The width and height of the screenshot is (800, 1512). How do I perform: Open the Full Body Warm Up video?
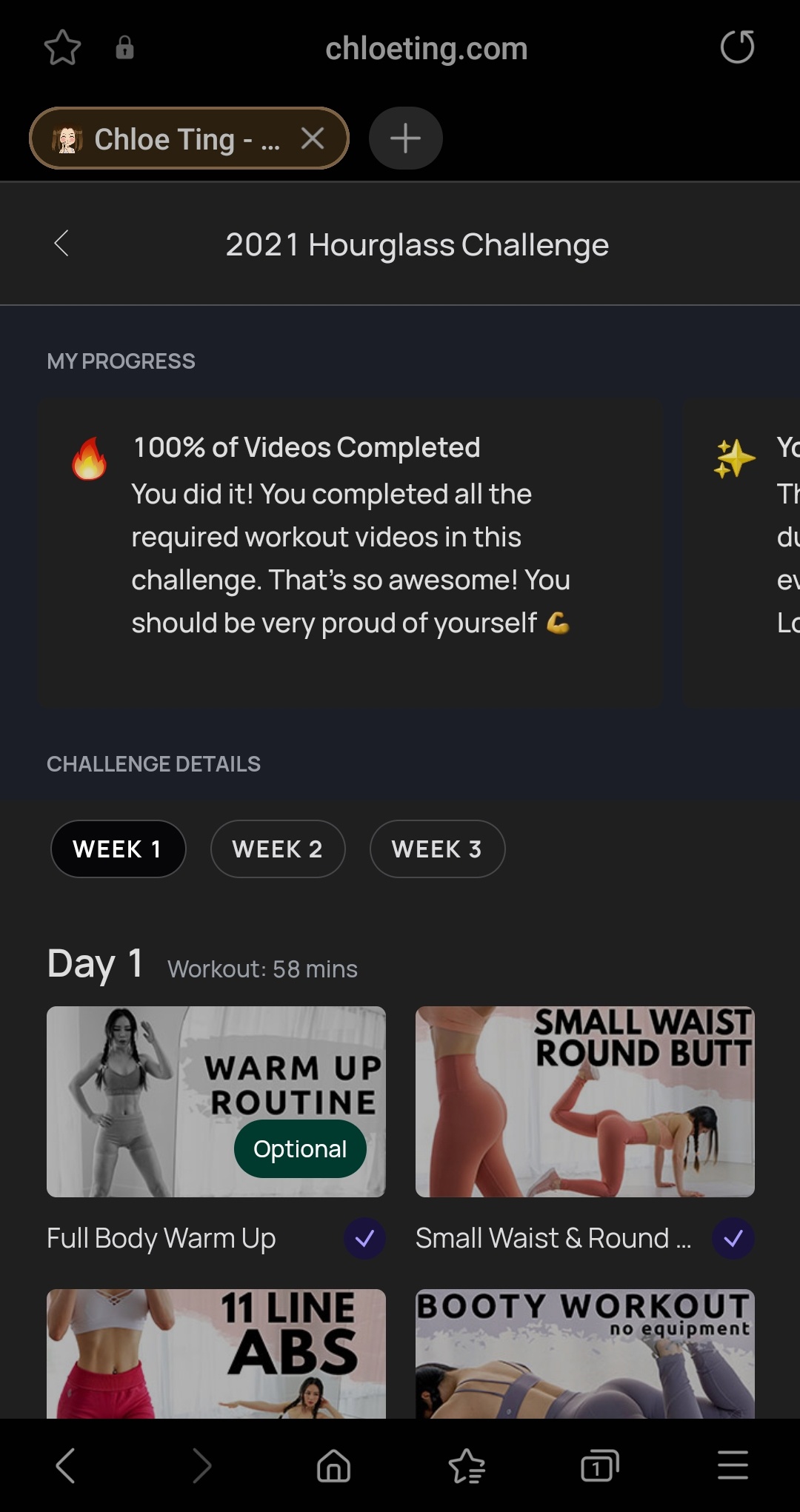click(216, 1101)
